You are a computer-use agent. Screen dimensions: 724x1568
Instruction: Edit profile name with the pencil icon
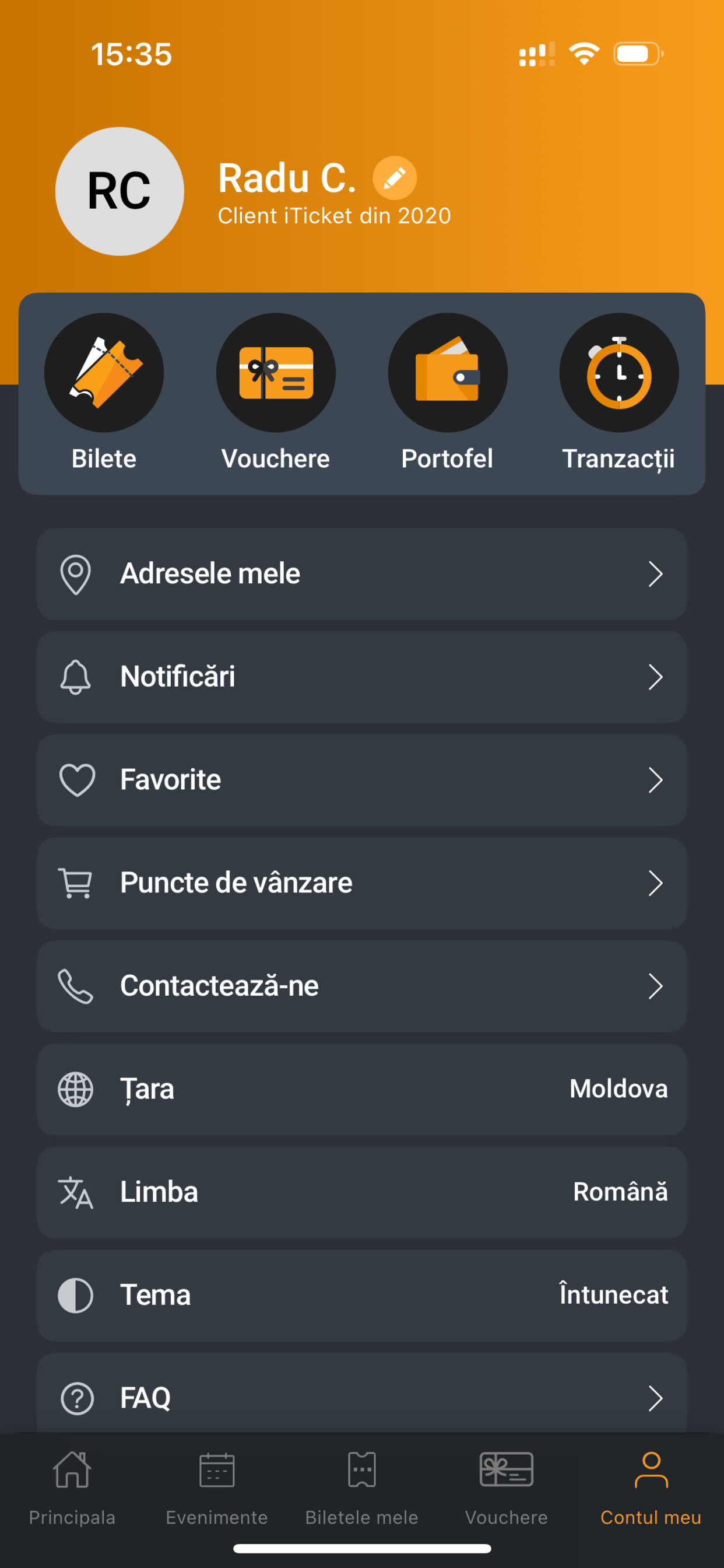394,178
